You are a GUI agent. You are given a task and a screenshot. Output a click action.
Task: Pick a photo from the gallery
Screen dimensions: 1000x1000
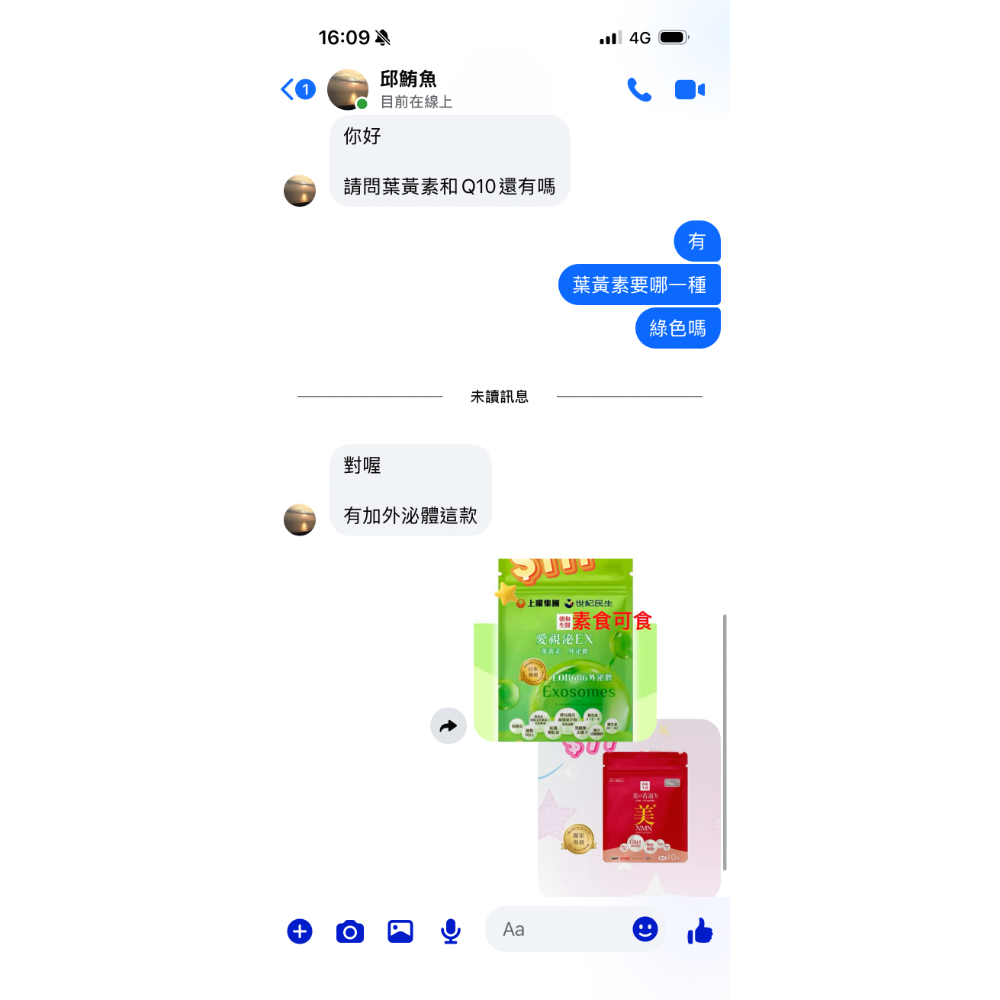(x=401, y=931)
